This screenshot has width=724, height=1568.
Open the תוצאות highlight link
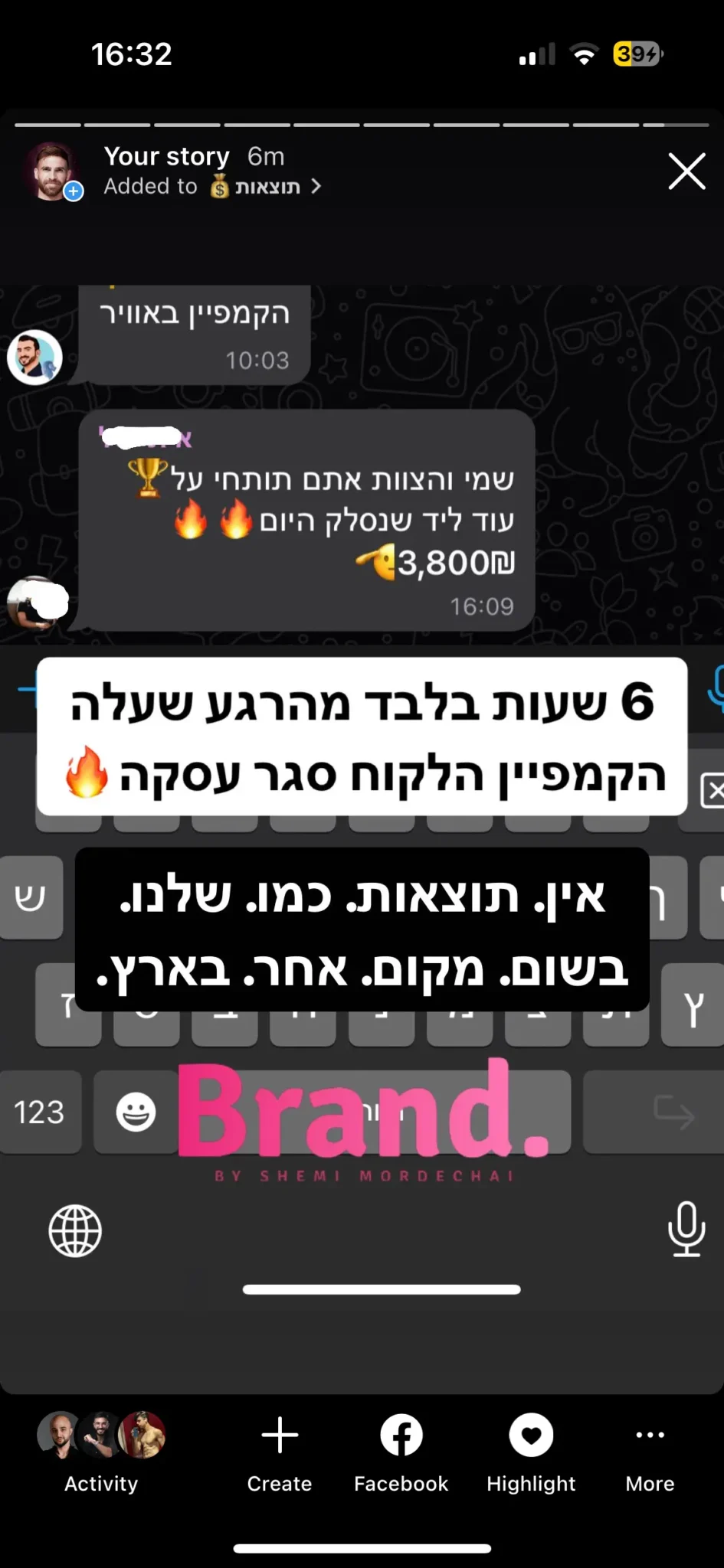tap(265, 187)
